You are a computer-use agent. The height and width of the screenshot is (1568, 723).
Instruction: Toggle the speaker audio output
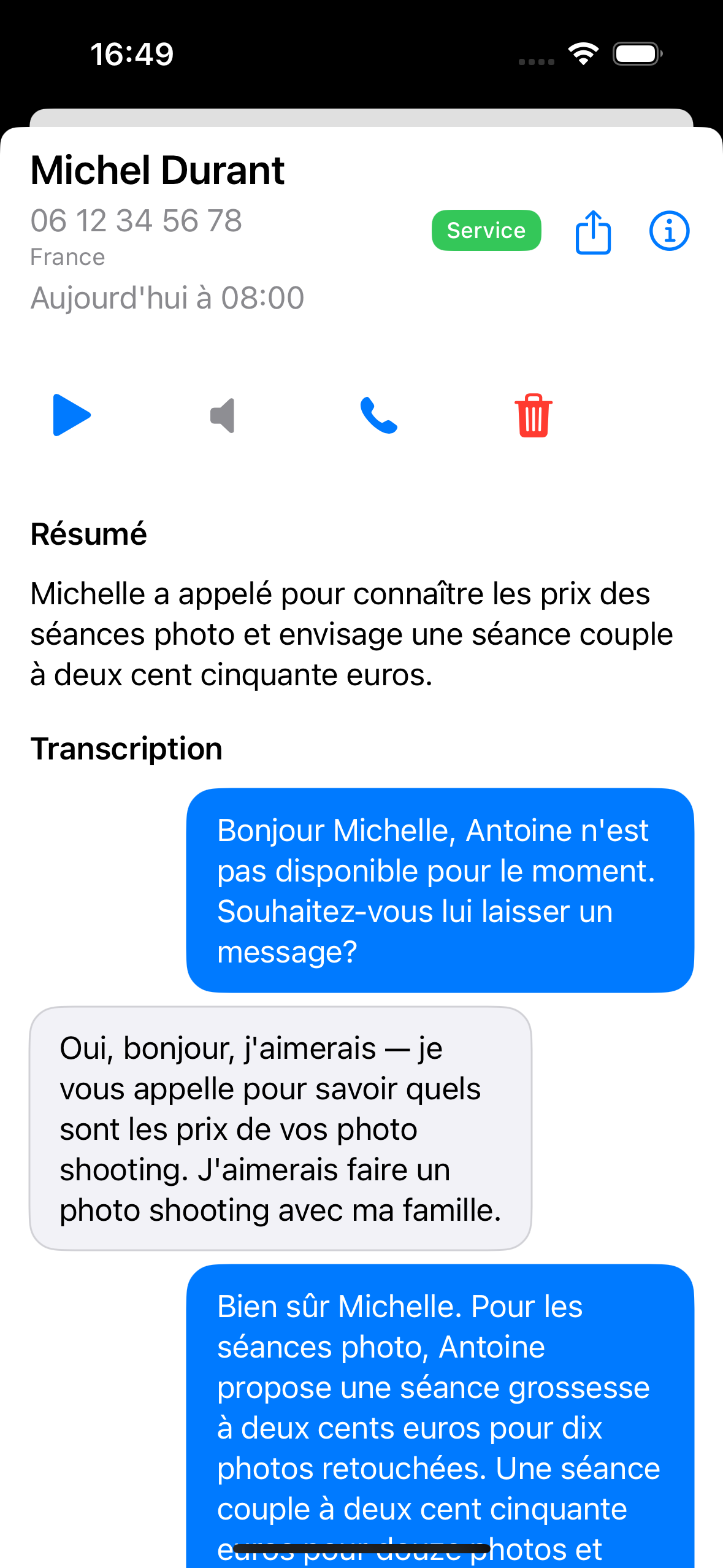[223, 415]
